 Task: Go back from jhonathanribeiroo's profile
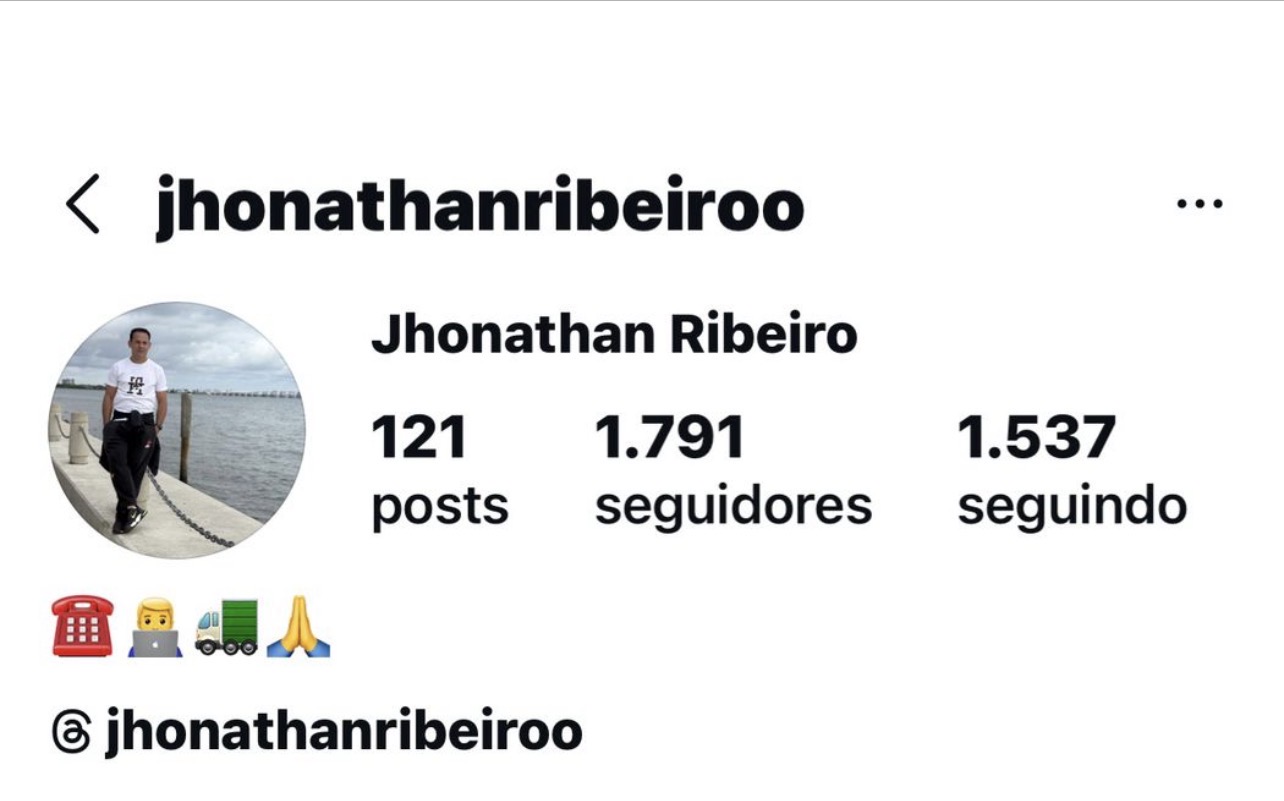click(83, 204)
